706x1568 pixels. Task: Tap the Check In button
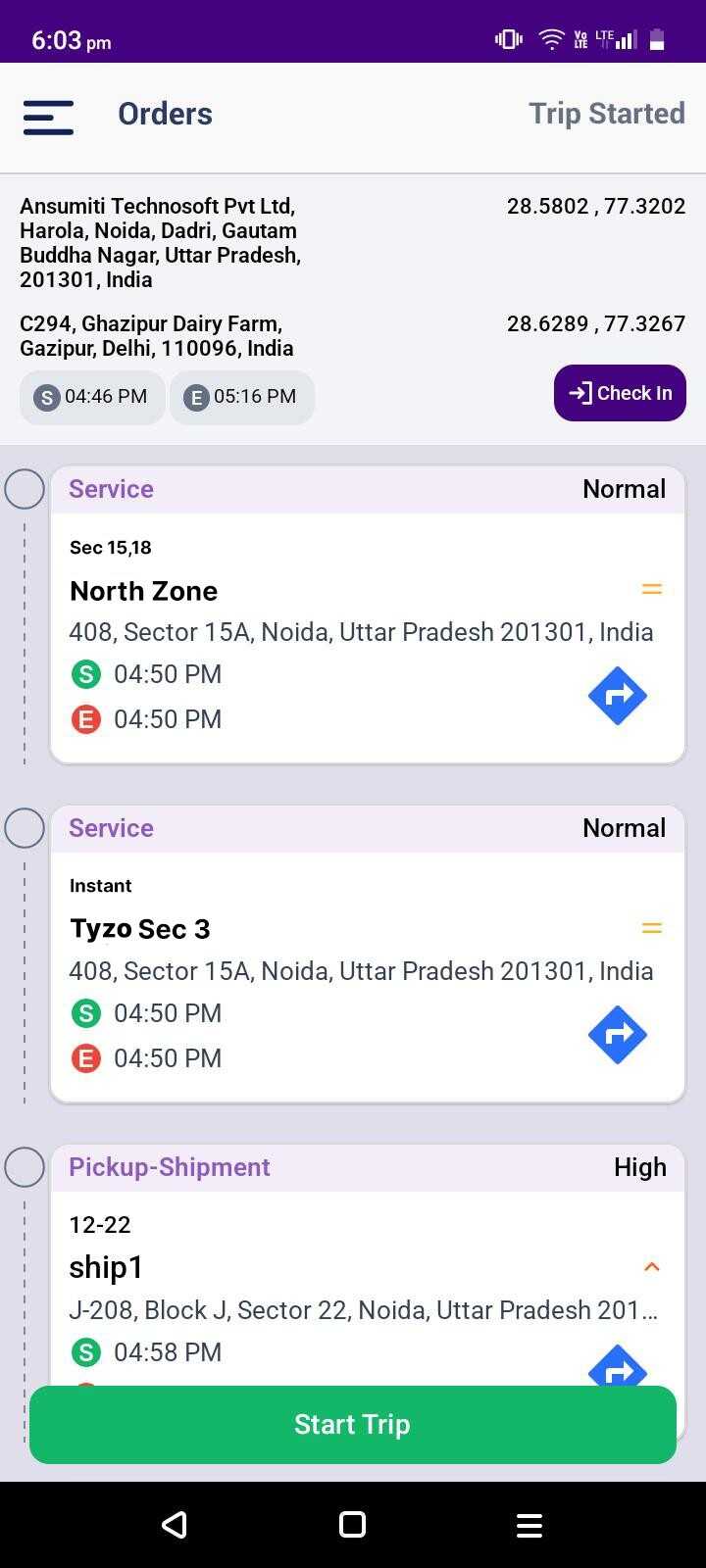(x=620, y=393)
